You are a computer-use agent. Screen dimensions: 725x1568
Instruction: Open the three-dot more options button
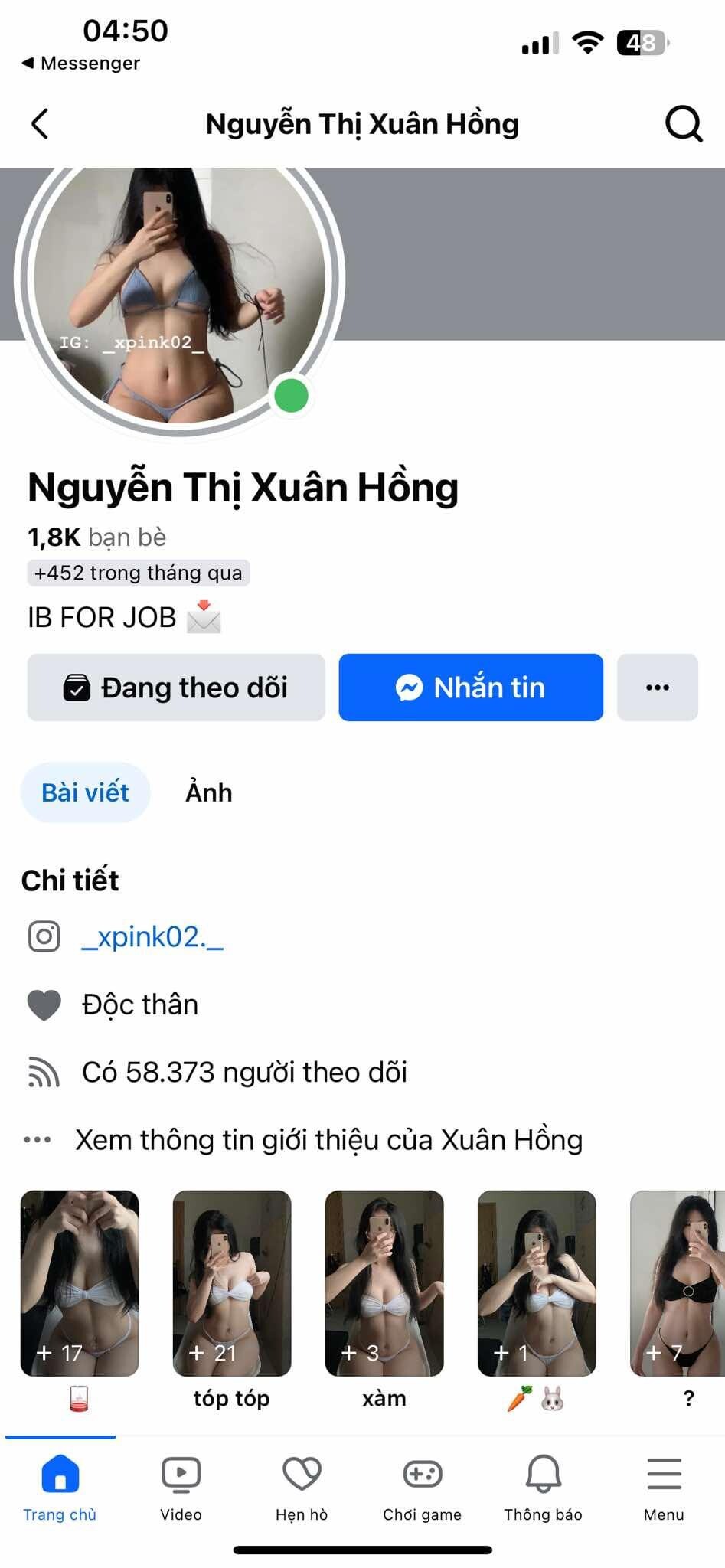657,688
